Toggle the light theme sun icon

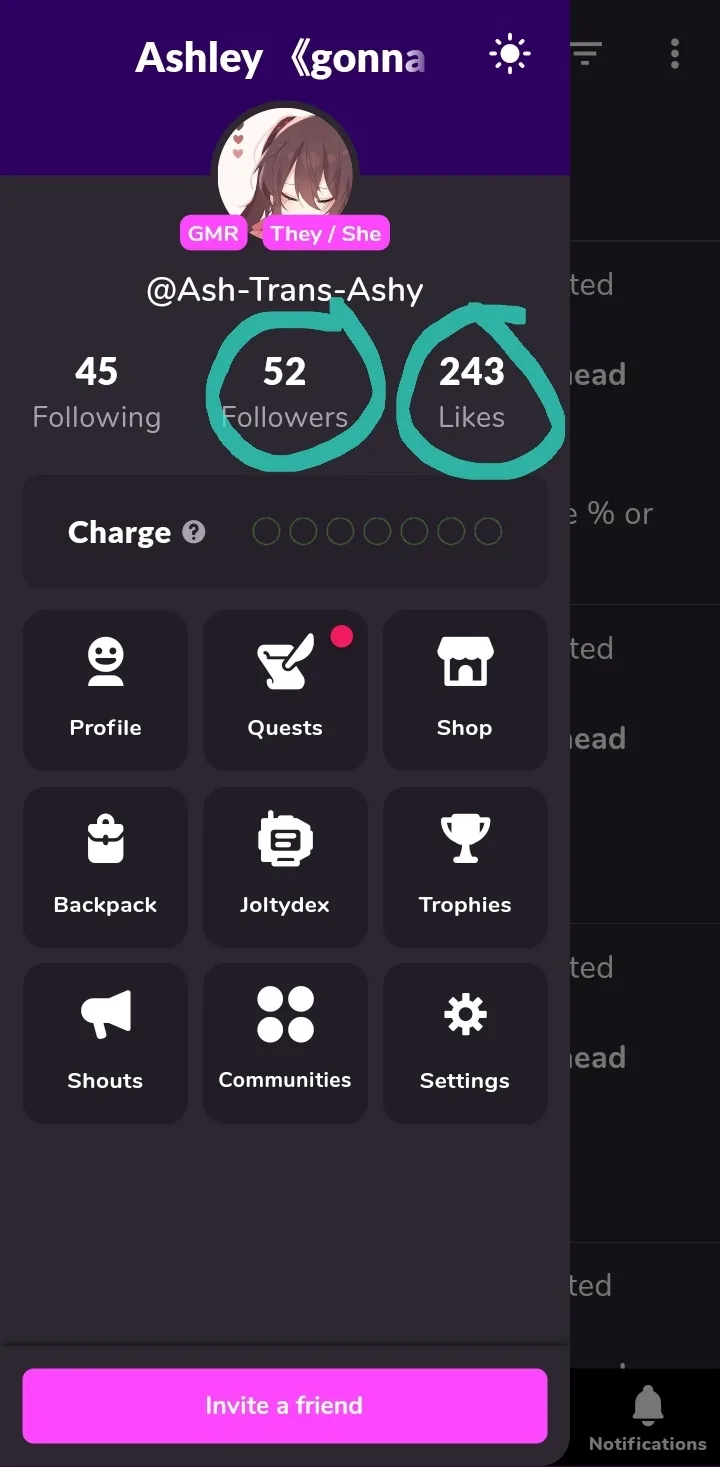510,55
